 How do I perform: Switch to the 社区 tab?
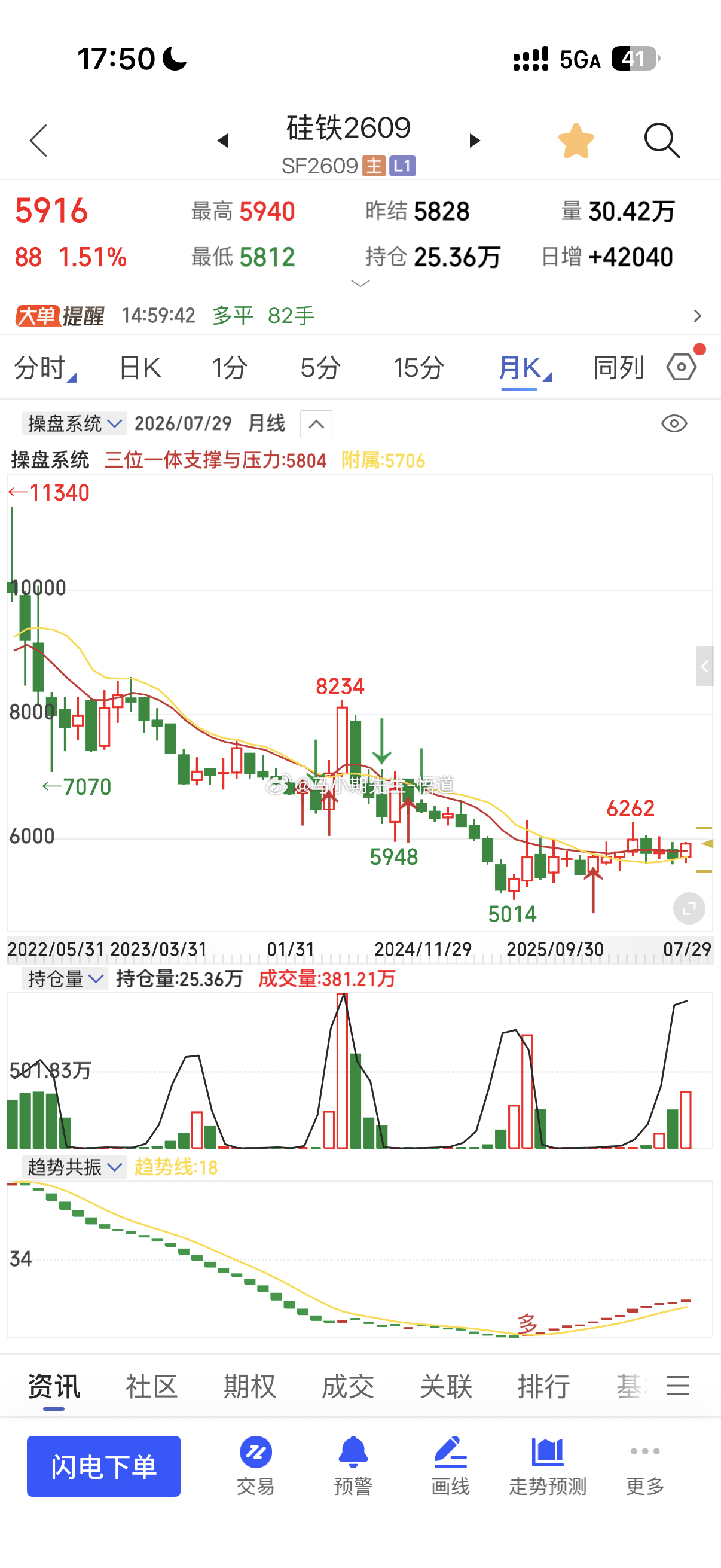(151, 1386)
